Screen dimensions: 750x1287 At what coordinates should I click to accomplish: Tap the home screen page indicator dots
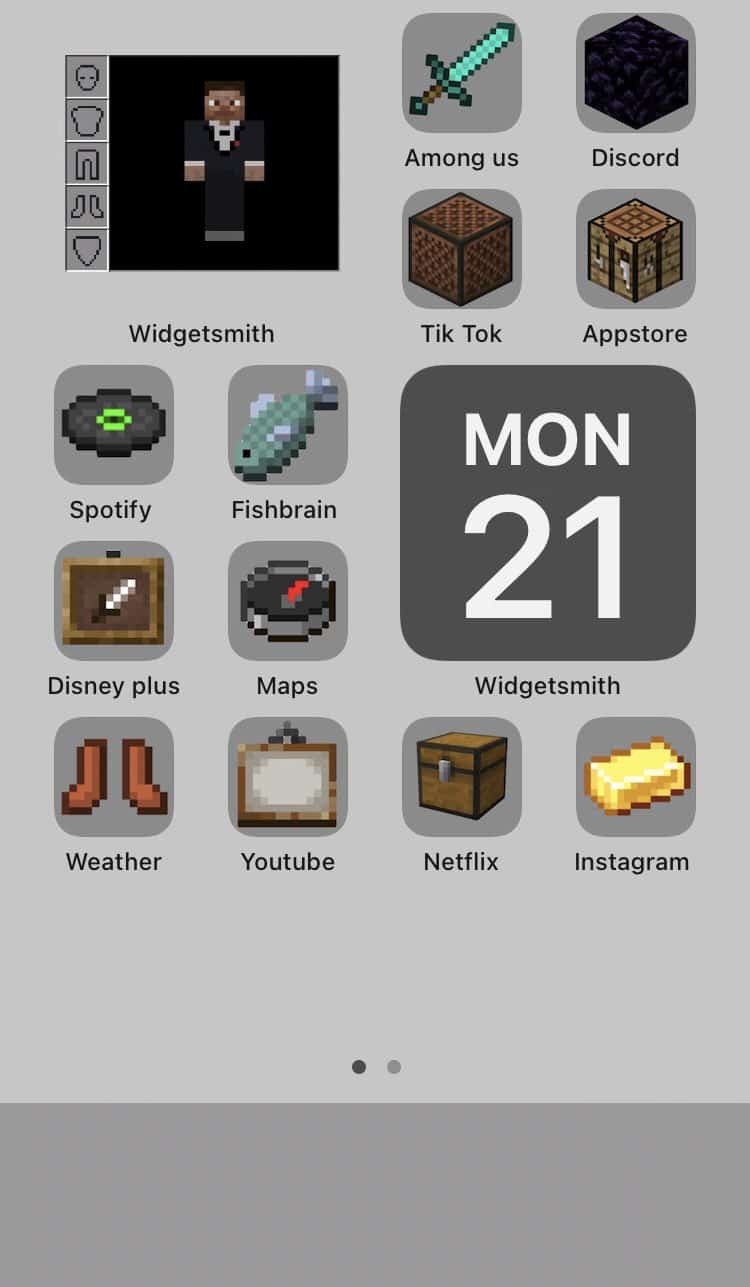tap(376, 1067)
